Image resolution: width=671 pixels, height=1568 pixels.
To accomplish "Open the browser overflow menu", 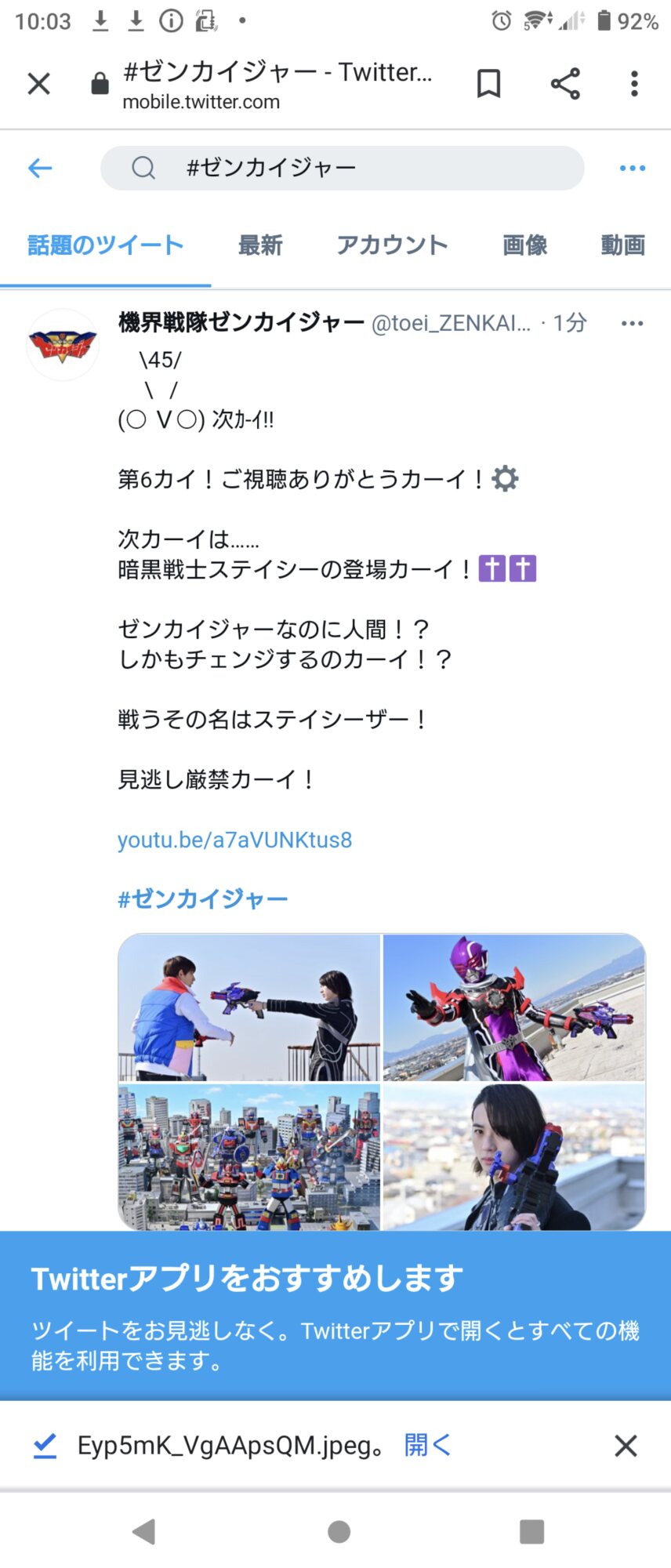I will pyautogui.click(x=634, y=83).
